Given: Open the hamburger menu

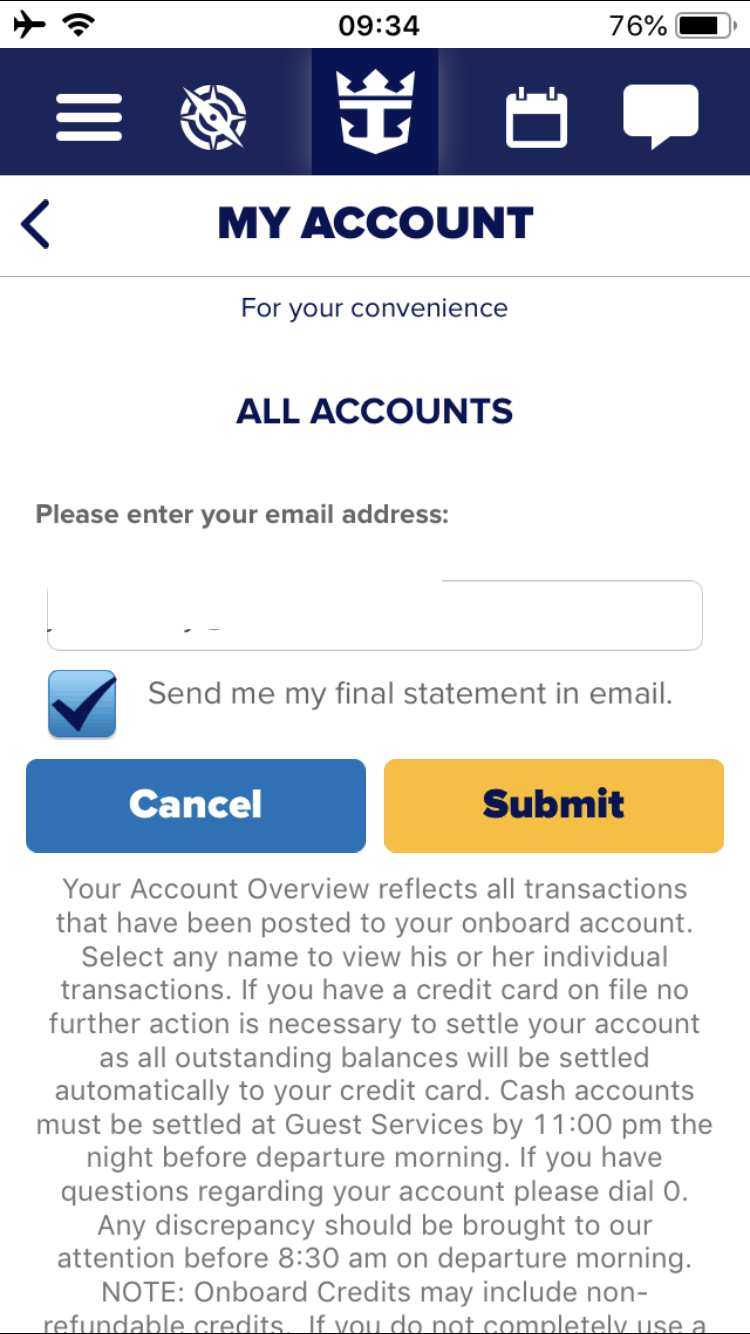Looking at the screenshot, I should (89, 117).
